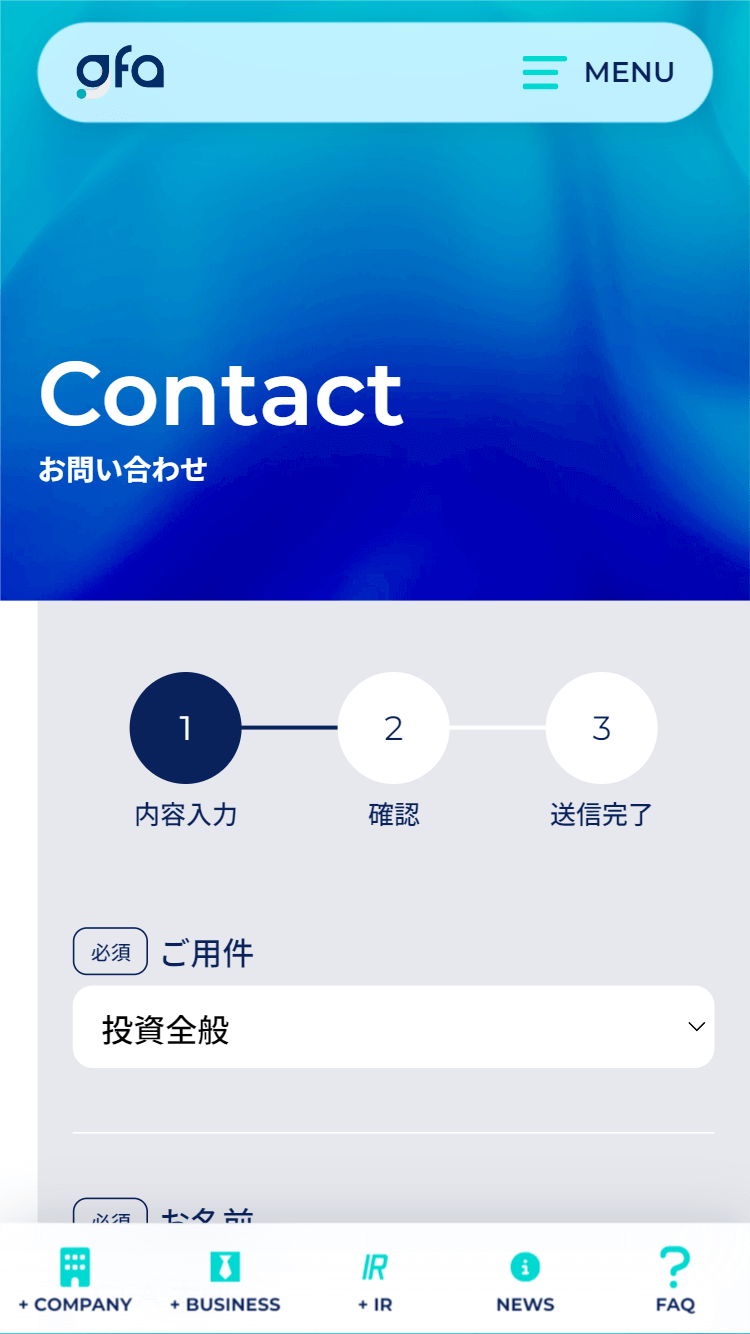Open the BUSINESS section
The height and width of the screenshot is (1334, 750).
click(x=225, y=1280)
